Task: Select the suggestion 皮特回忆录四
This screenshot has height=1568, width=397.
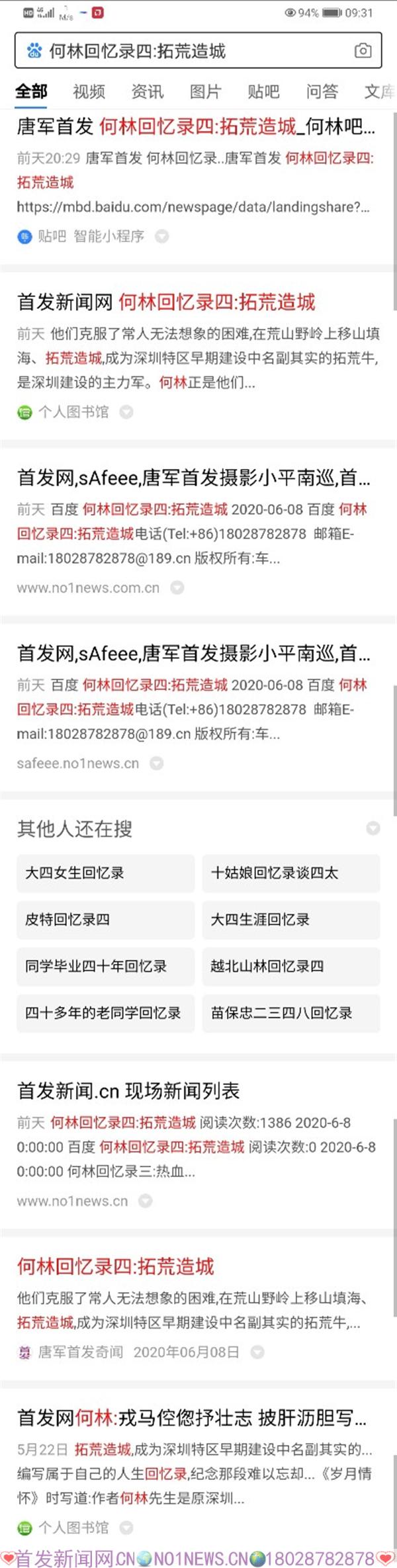Action: (x=106, y=919)
